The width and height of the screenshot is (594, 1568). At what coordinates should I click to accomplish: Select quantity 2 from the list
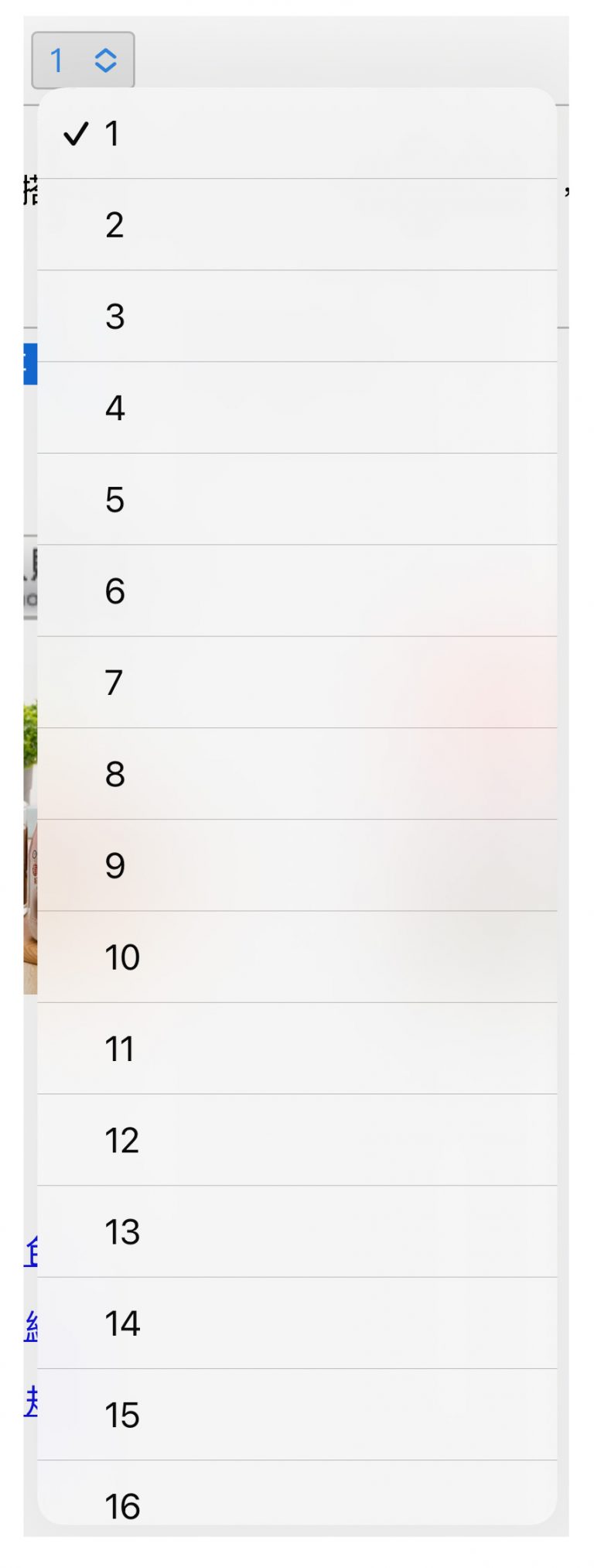(297, 224)
